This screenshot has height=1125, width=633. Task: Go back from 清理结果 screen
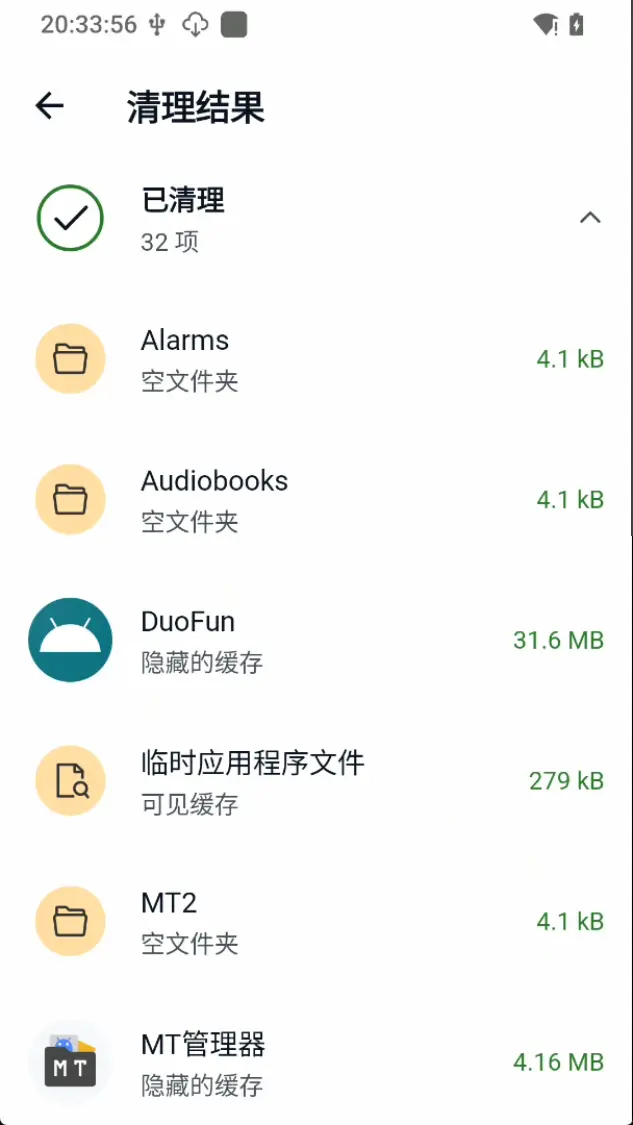pos(50,106)
